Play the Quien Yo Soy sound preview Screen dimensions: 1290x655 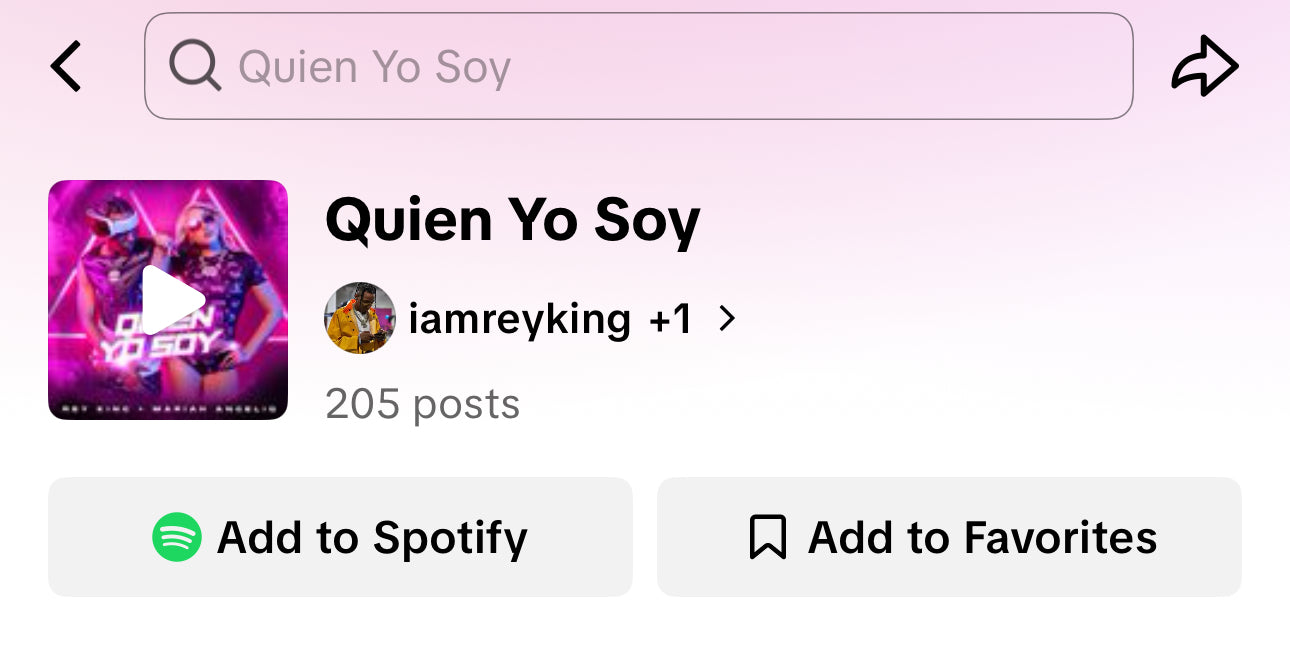click(168, 300)
